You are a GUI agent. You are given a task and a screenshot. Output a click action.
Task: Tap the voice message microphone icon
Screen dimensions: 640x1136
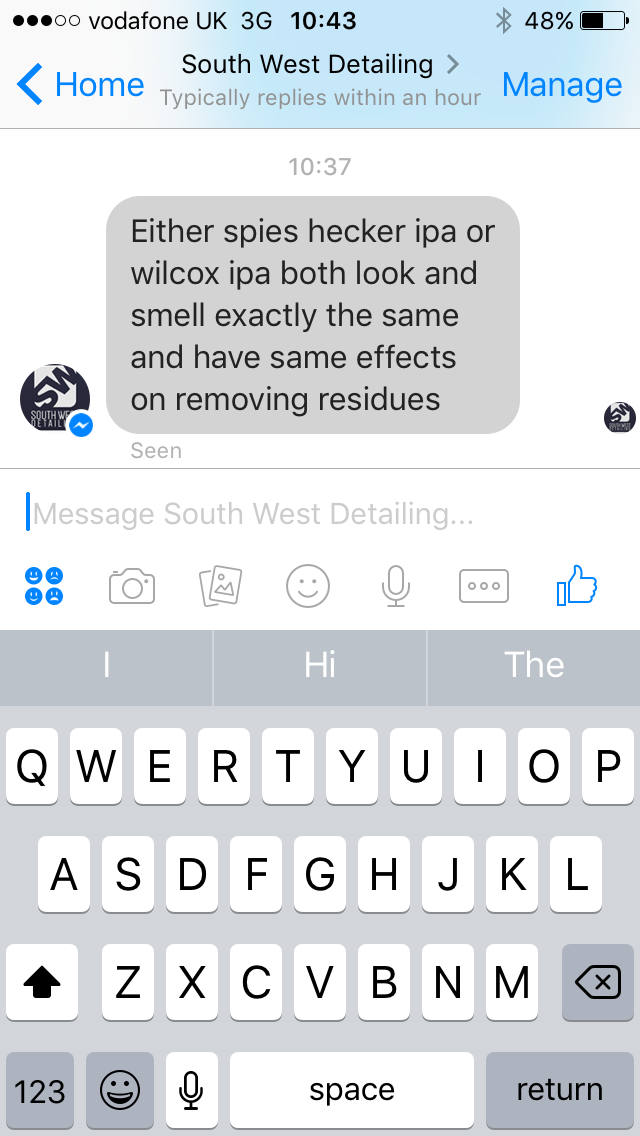396,586
